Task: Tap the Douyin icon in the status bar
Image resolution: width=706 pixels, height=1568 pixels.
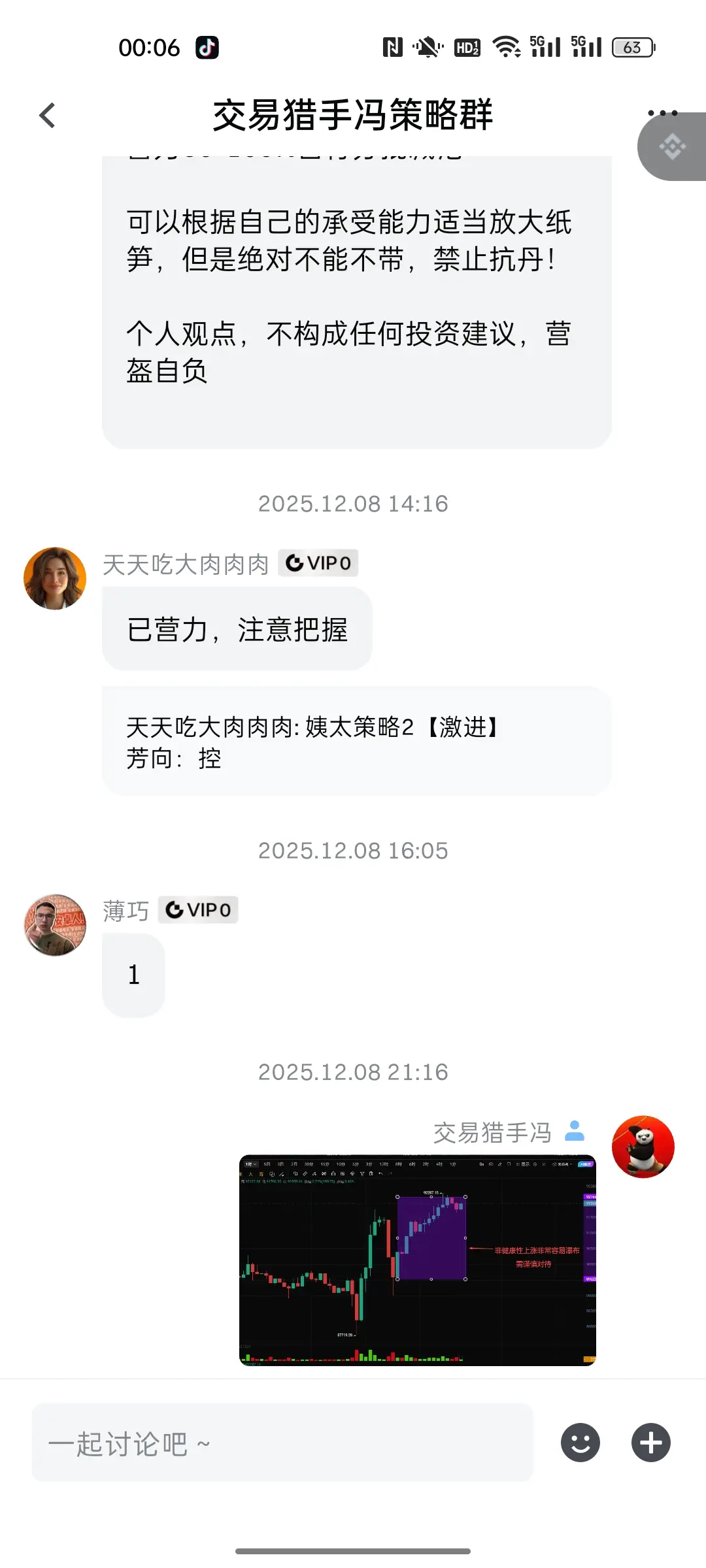Action: [207, 46]
